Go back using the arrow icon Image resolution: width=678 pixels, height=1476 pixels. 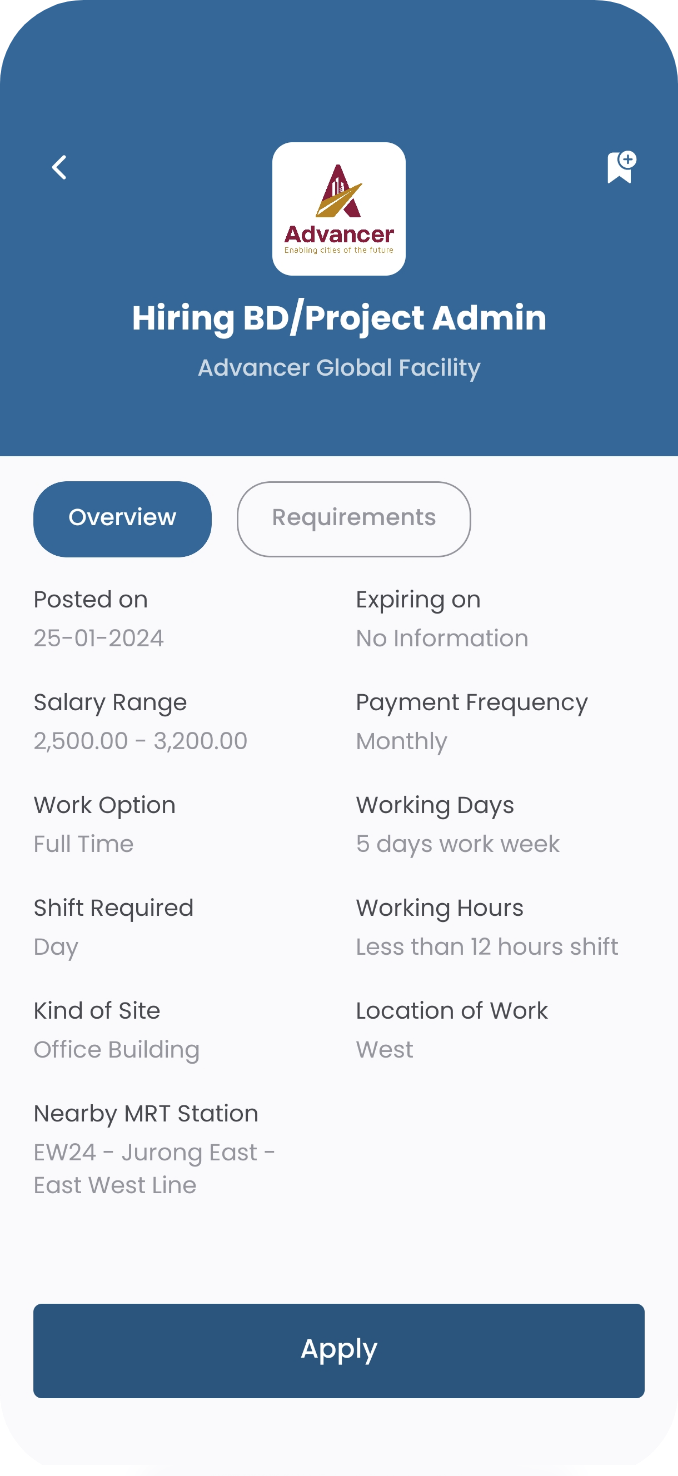tap(60, 167)
